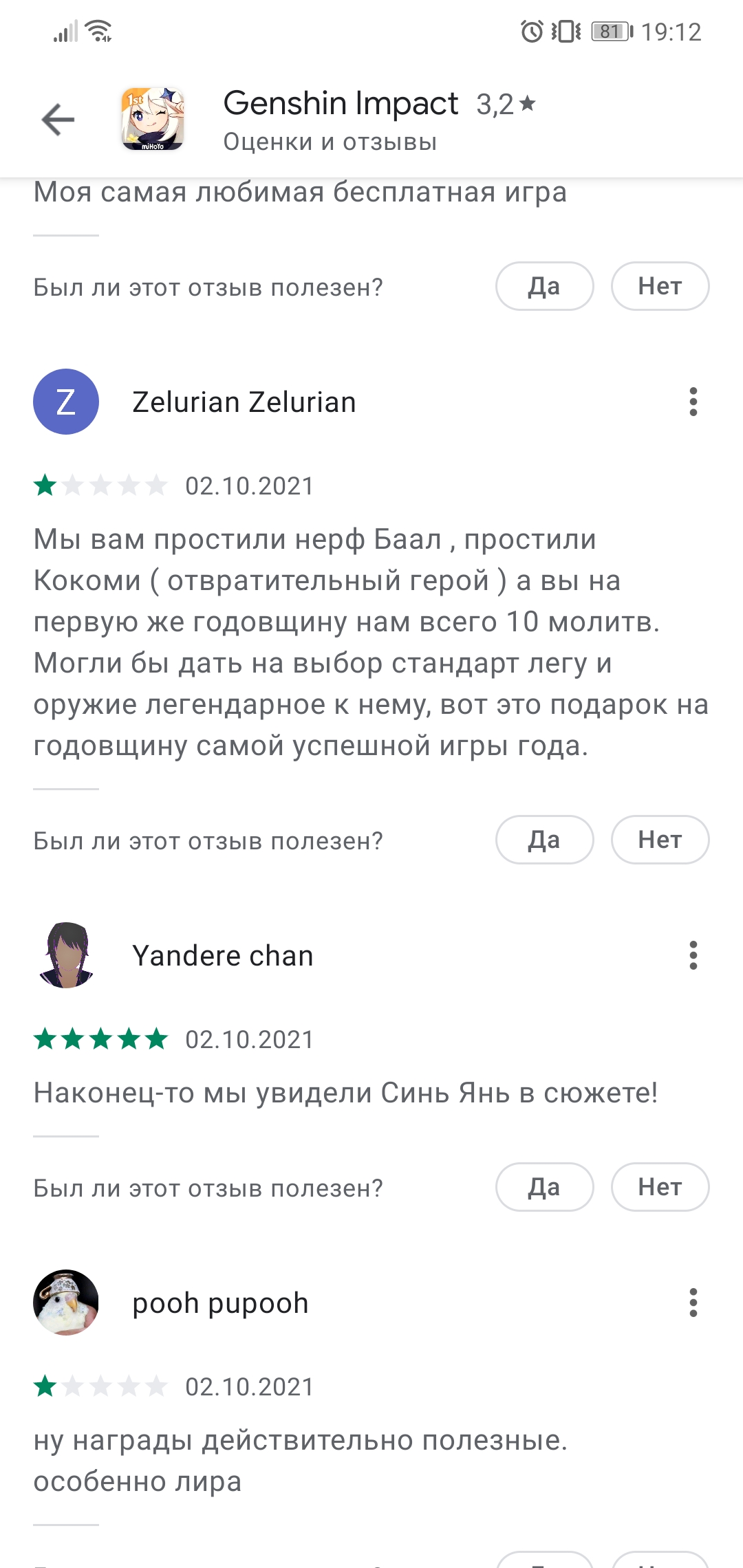Open the three-dot menu for pooh pupooh's review
This screenshot has height=1568, width=743.
tap(693, 1303)
